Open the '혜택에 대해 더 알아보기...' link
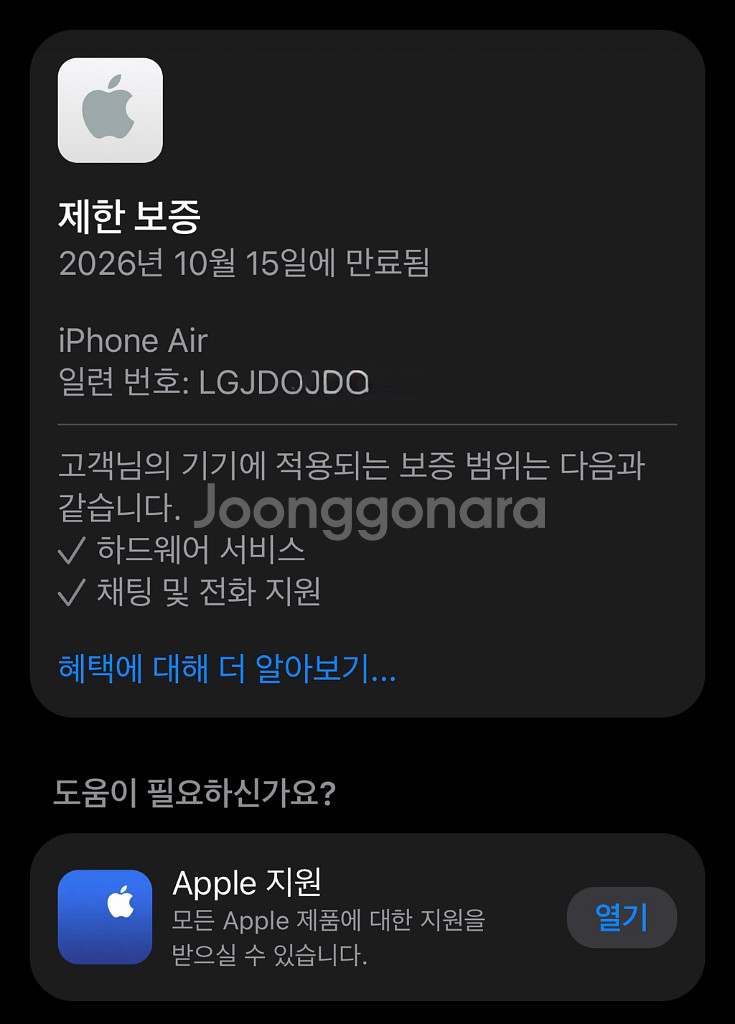The height and width of the screenshot is (1024, 735). pos(227,669)
